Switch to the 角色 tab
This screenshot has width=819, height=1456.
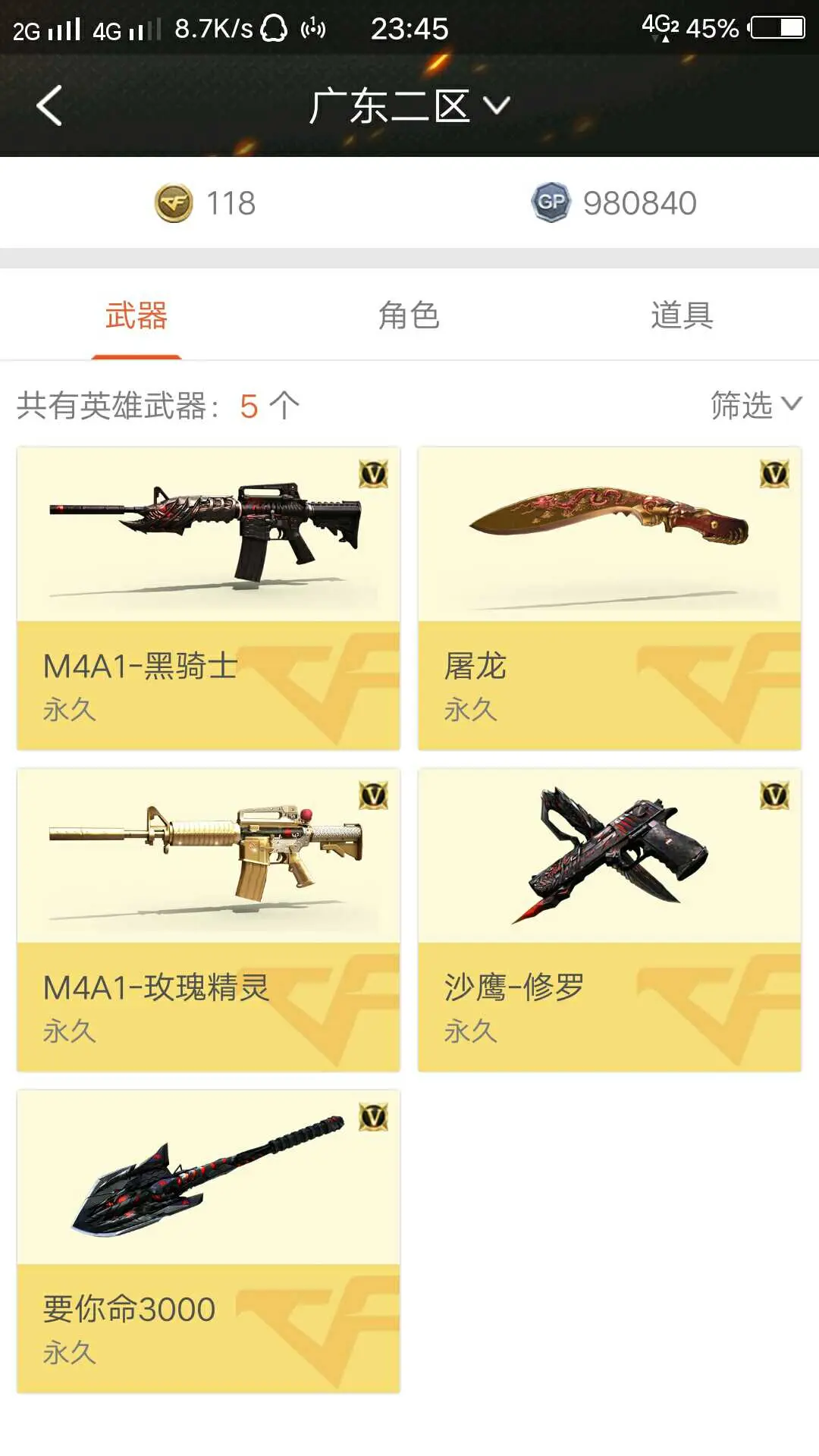[409, 315]
